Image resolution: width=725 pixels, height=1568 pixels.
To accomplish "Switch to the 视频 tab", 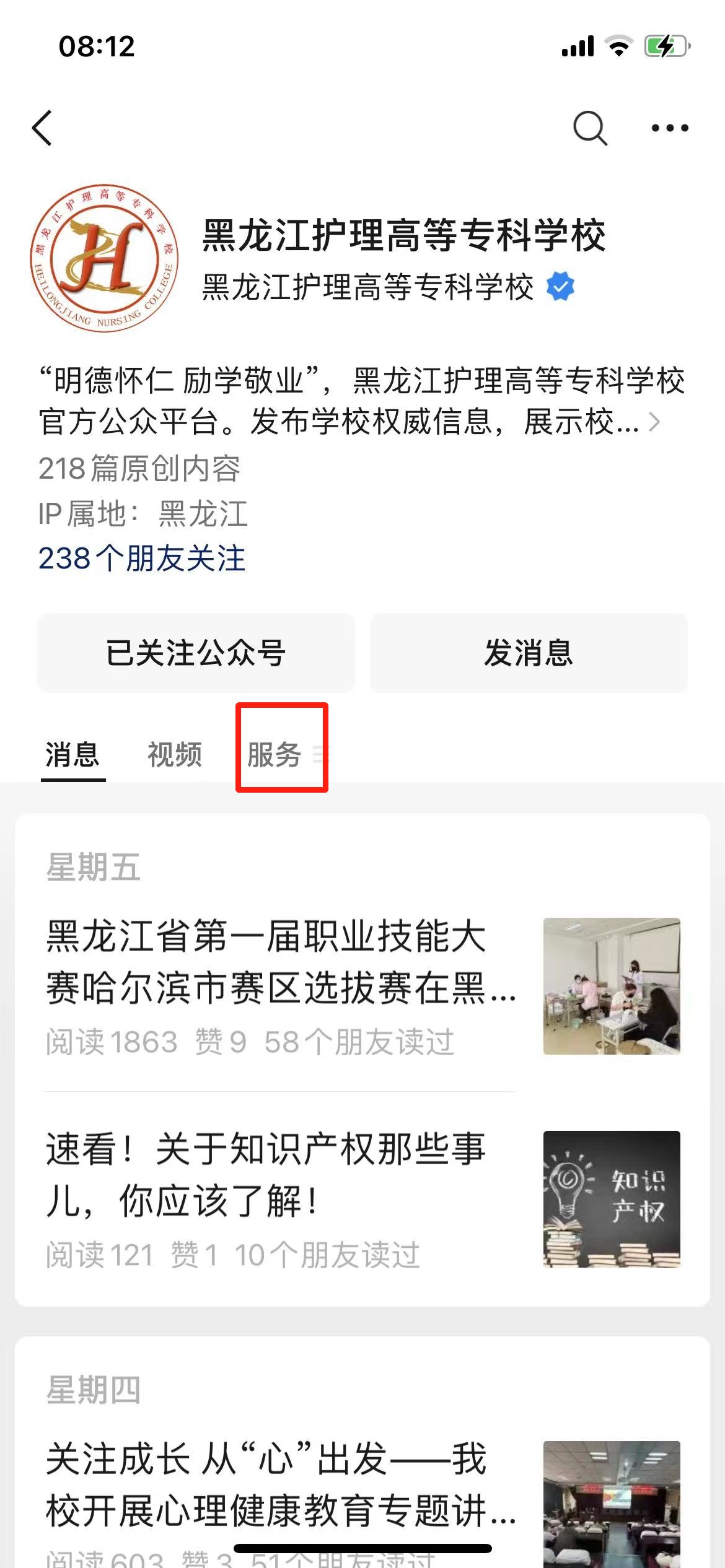I will point(175,754).
